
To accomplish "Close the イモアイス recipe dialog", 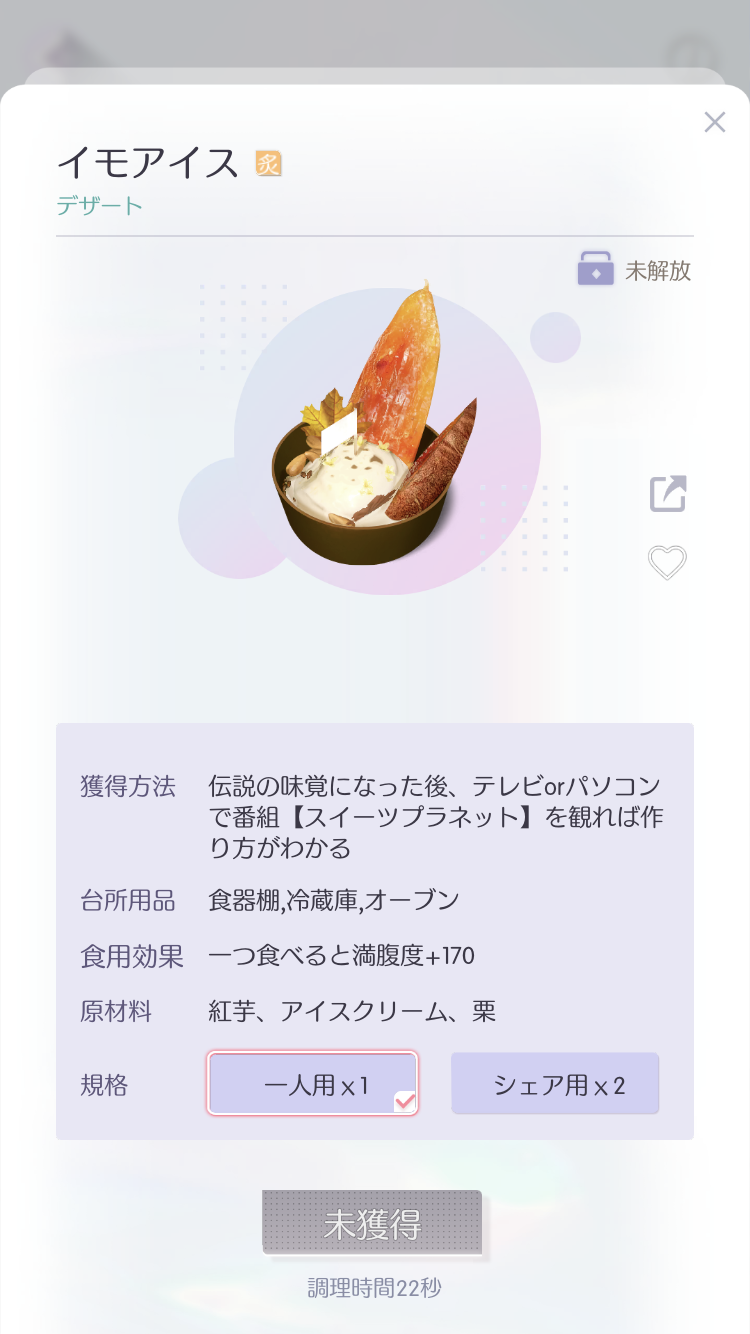I will (x=714, y=122).
